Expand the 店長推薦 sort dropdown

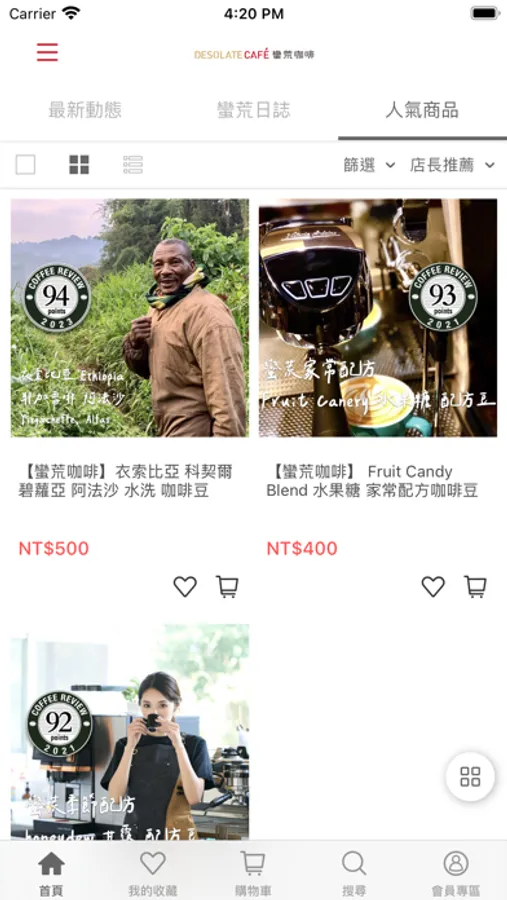[452, 165]
